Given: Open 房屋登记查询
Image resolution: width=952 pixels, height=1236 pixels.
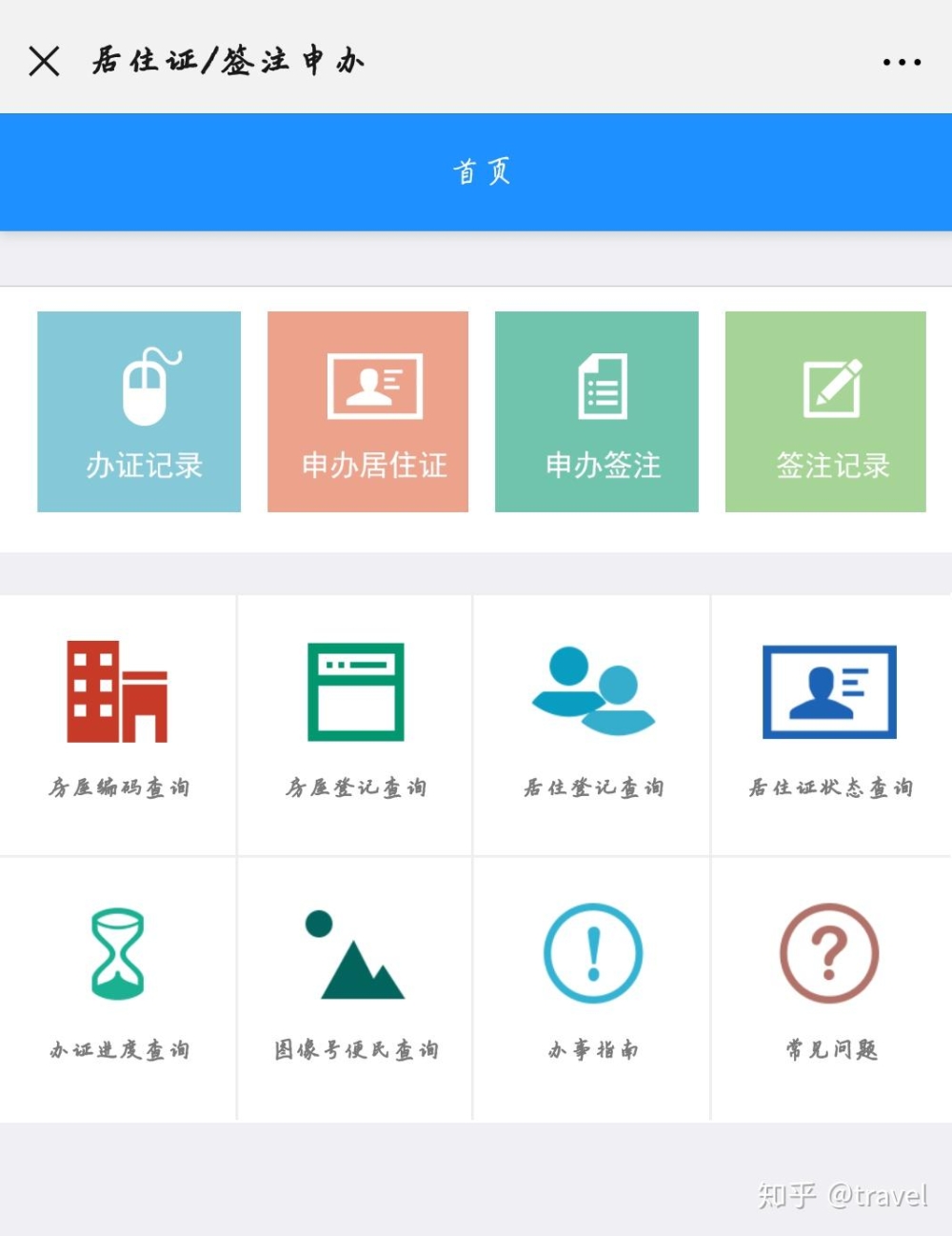Looking at the screenshot, I should [x=355, y=724].
